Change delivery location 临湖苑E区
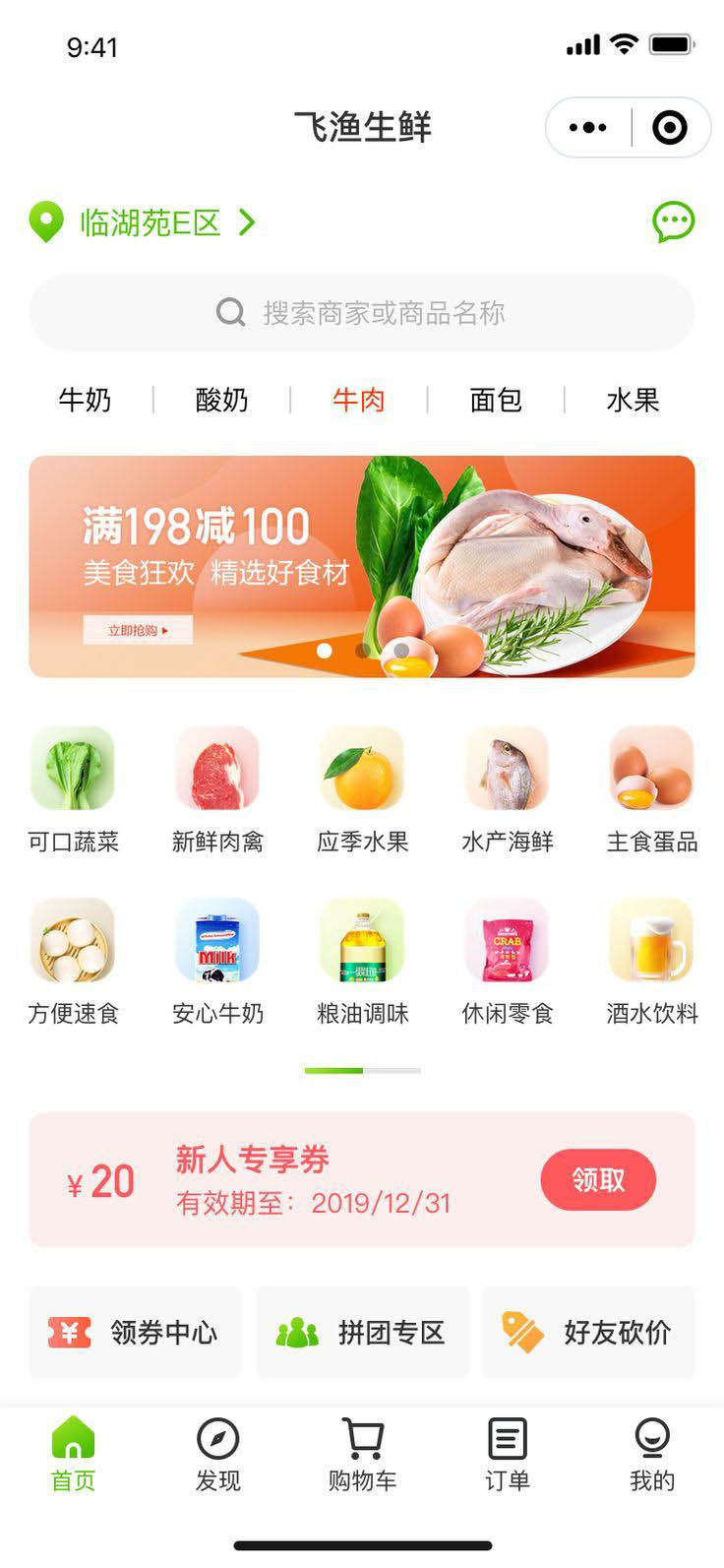 pos(148,222)
